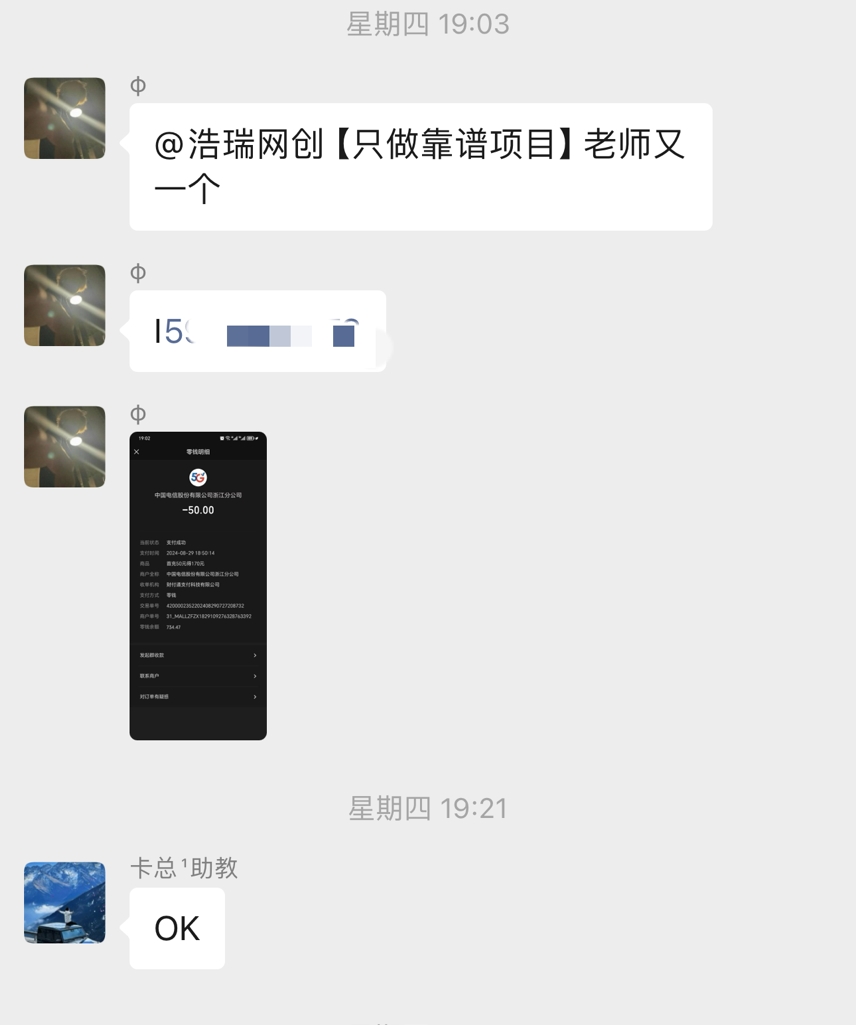Image resolution: width=856 pixels, height=1025 pixels.
Task: Click the 5G China Telecom logo in receipt
Action: point(196,477)
